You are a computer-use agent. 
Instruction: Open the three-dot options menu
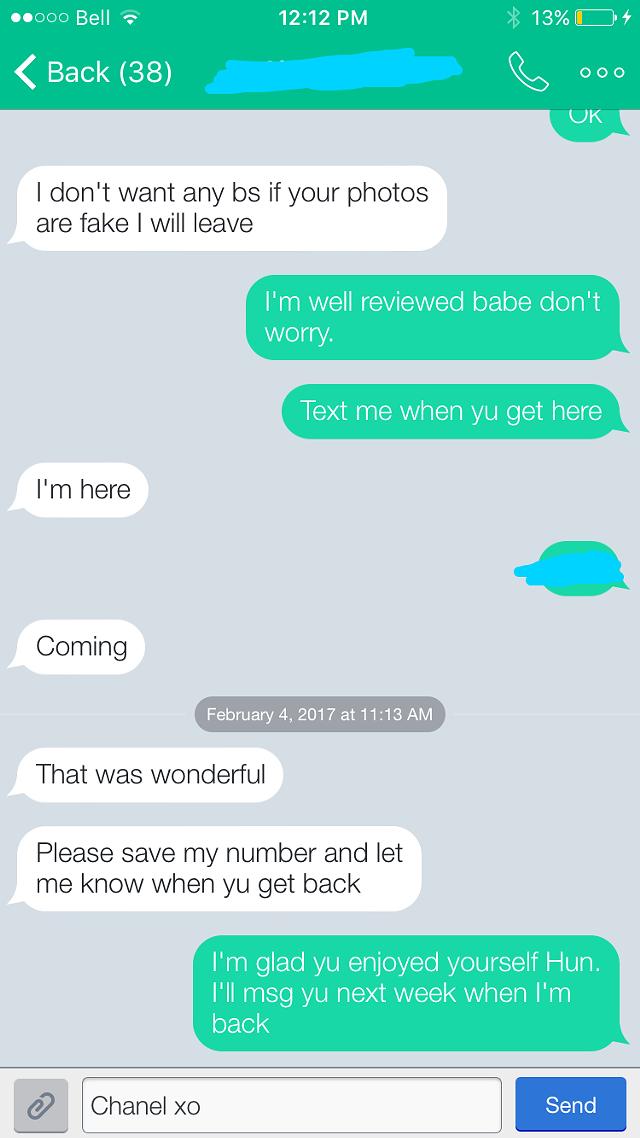(602, 72)
